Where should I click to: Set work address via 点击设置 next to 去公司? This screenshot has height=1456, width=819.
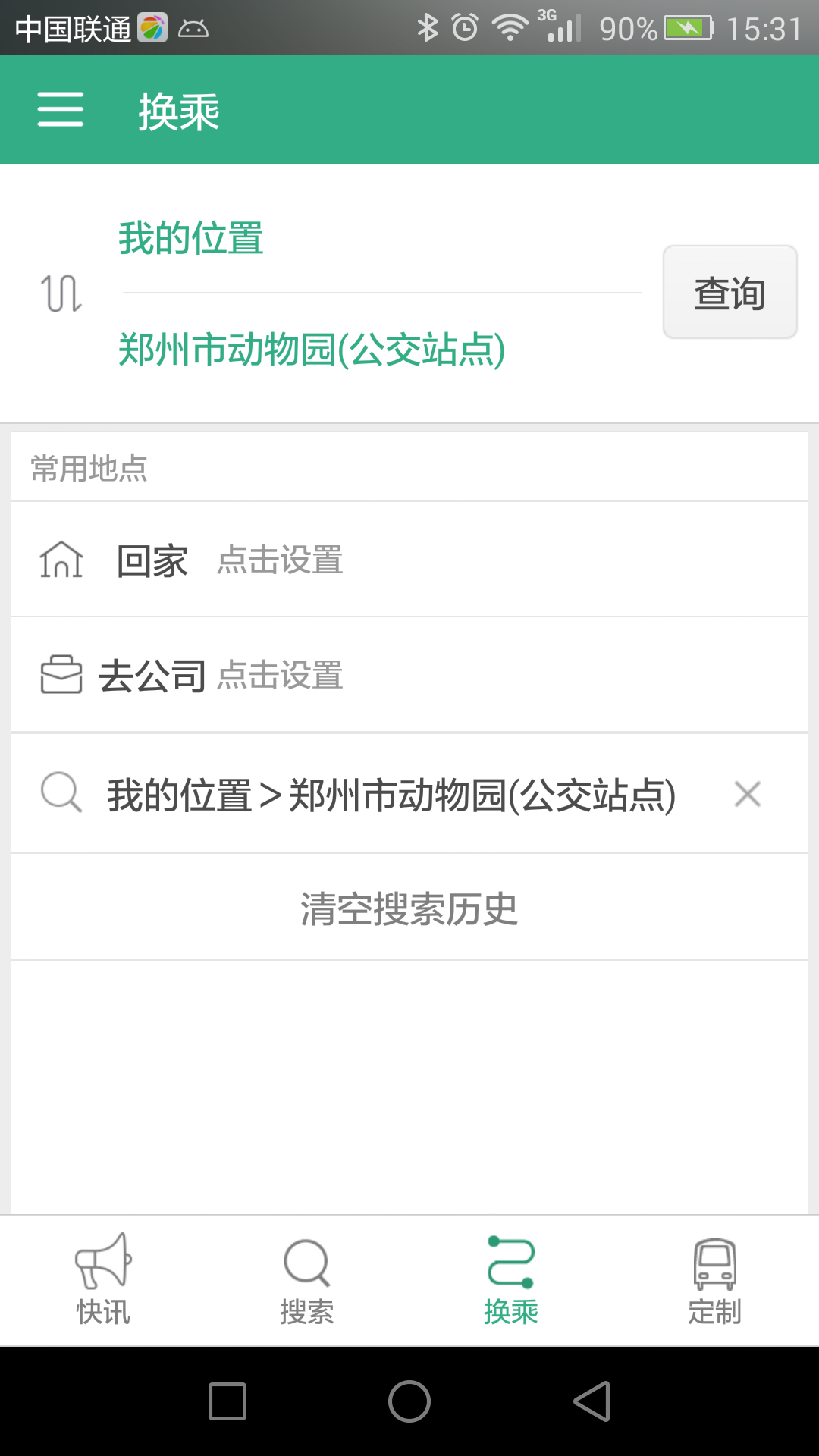click(280, 676)
